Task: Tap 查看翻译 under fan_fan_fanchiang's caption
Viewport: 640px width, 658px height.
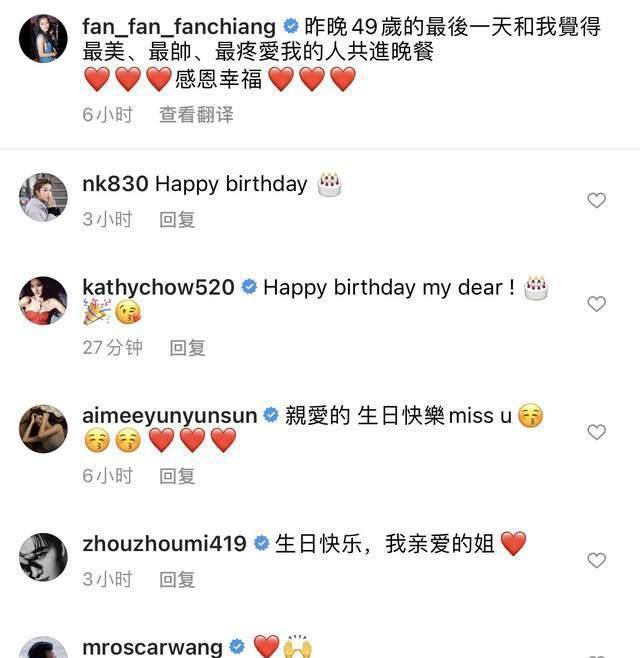Action: [196, 115]
